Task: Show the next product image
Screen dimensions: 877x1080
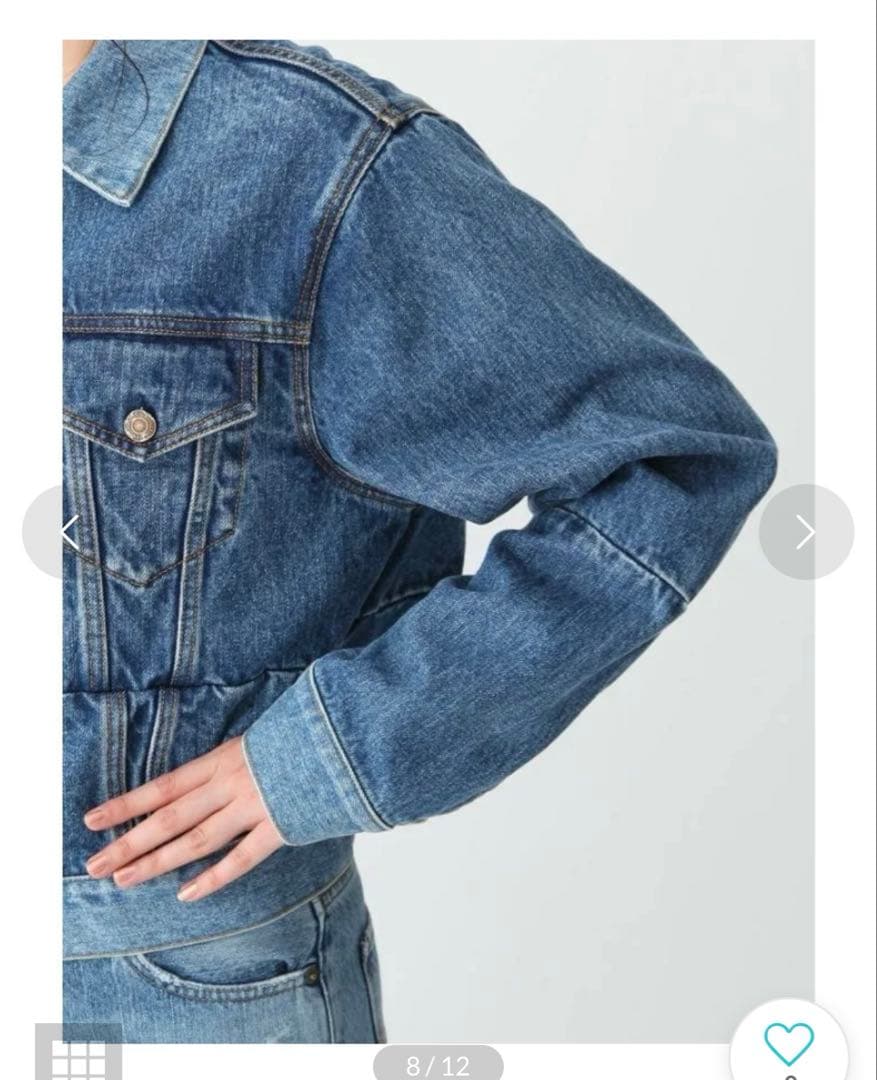Action: (x=806, y=532)
